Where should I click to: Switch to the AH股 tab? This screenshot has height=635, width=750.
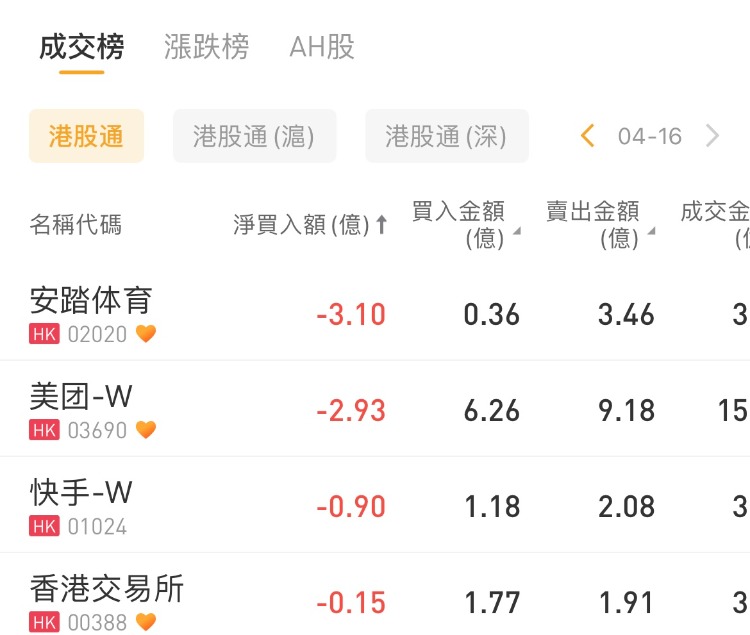click(x=322, y=47)
